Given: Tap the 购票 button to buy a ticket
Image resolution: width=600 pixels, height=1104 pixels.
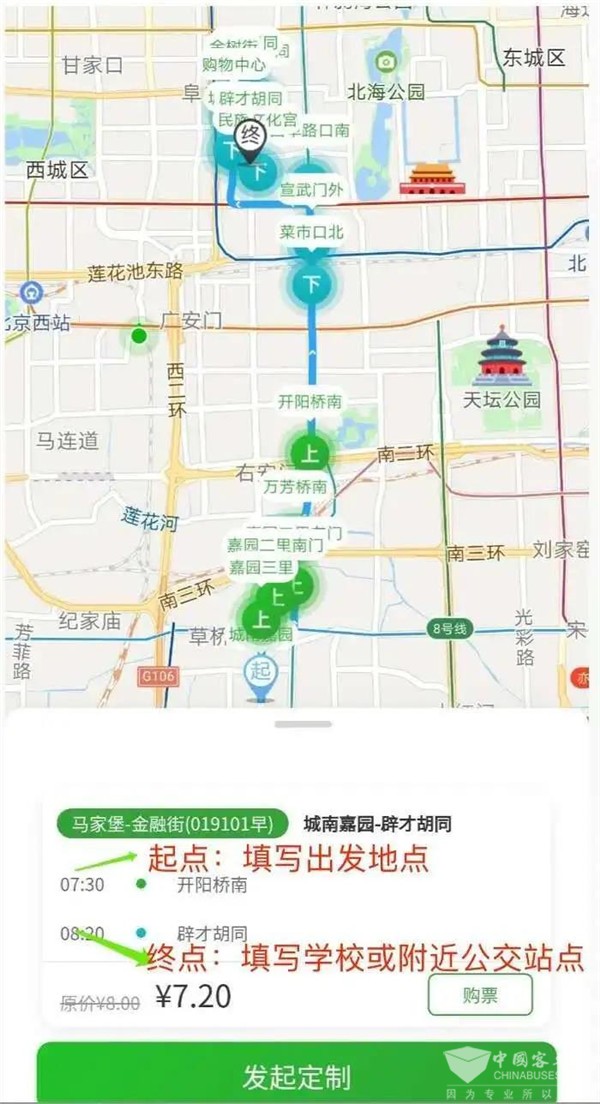Looking at the screenshot, I should (480, 994).
